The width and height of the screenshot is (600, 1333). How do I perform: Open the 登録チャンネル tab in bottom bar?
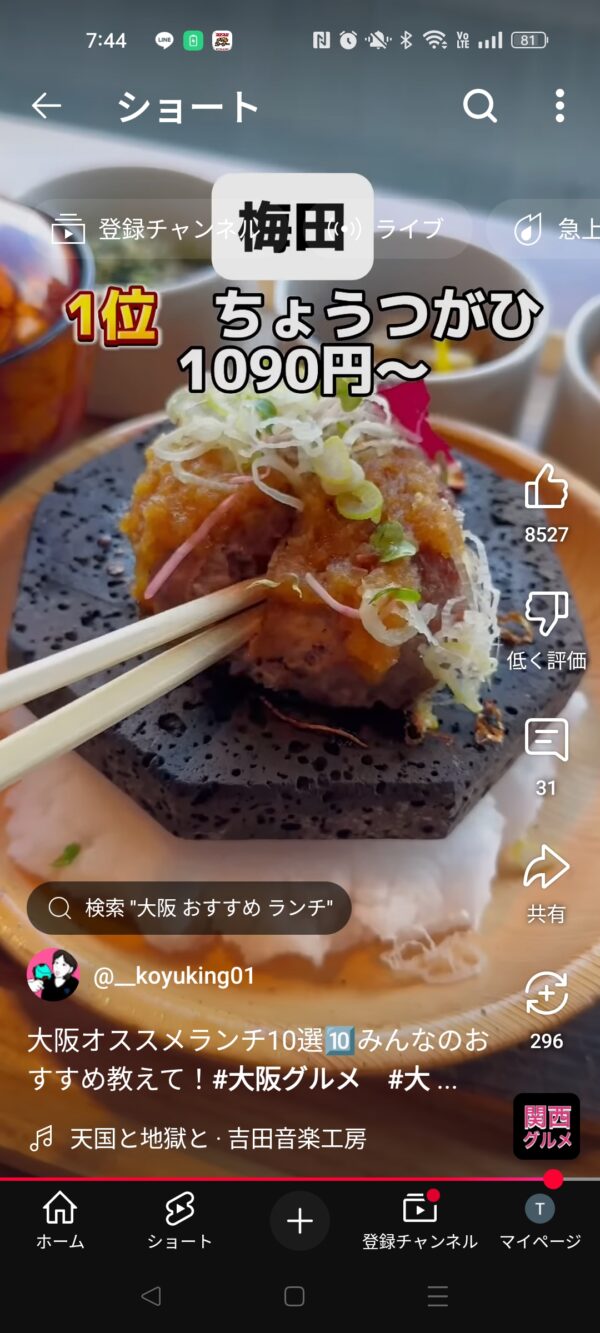[420, 1220]
